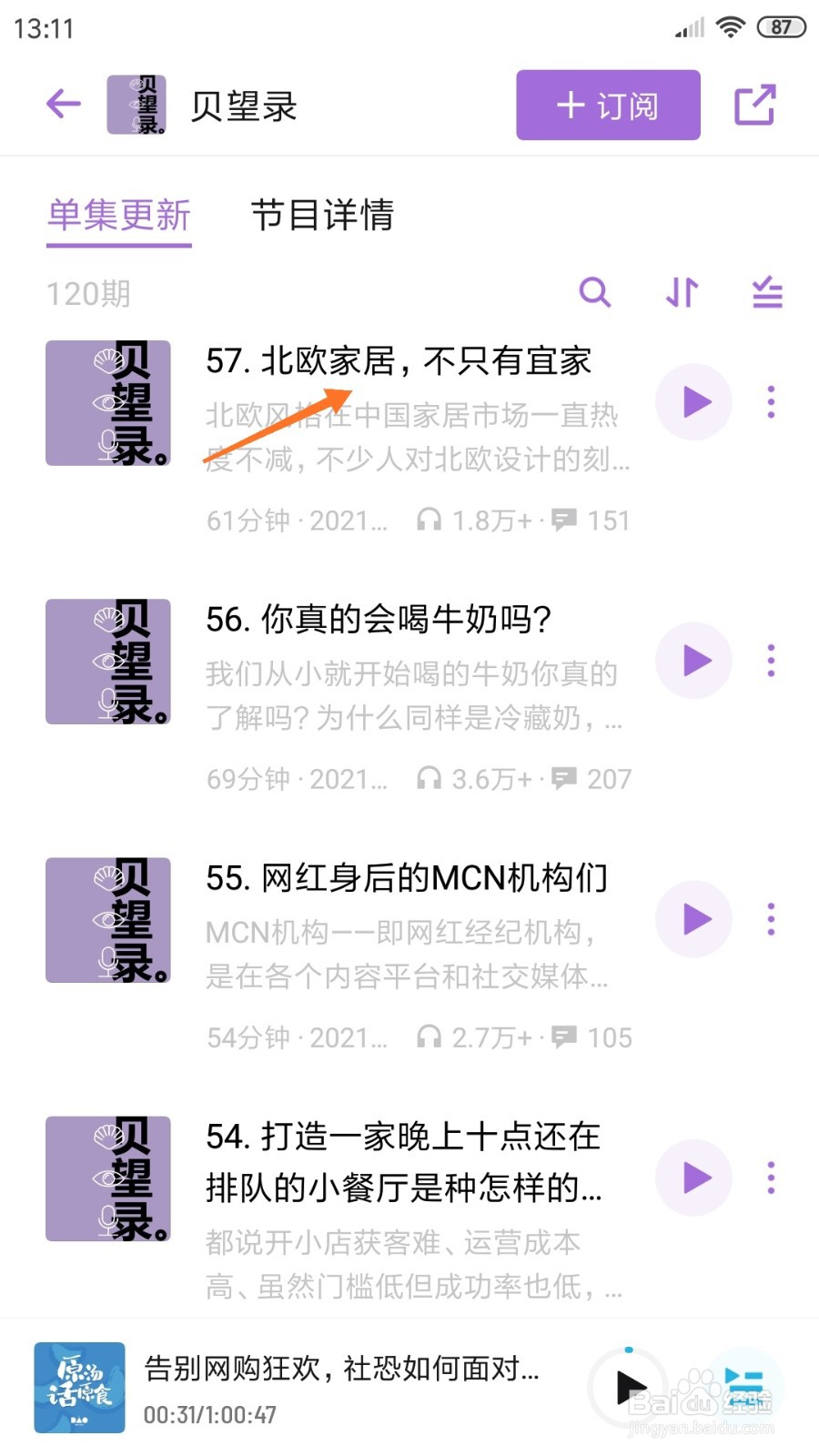Play episode 56 你真的会喝牛奶吗
Viewport: 819px width, 1456px height.
coord(693,661)
